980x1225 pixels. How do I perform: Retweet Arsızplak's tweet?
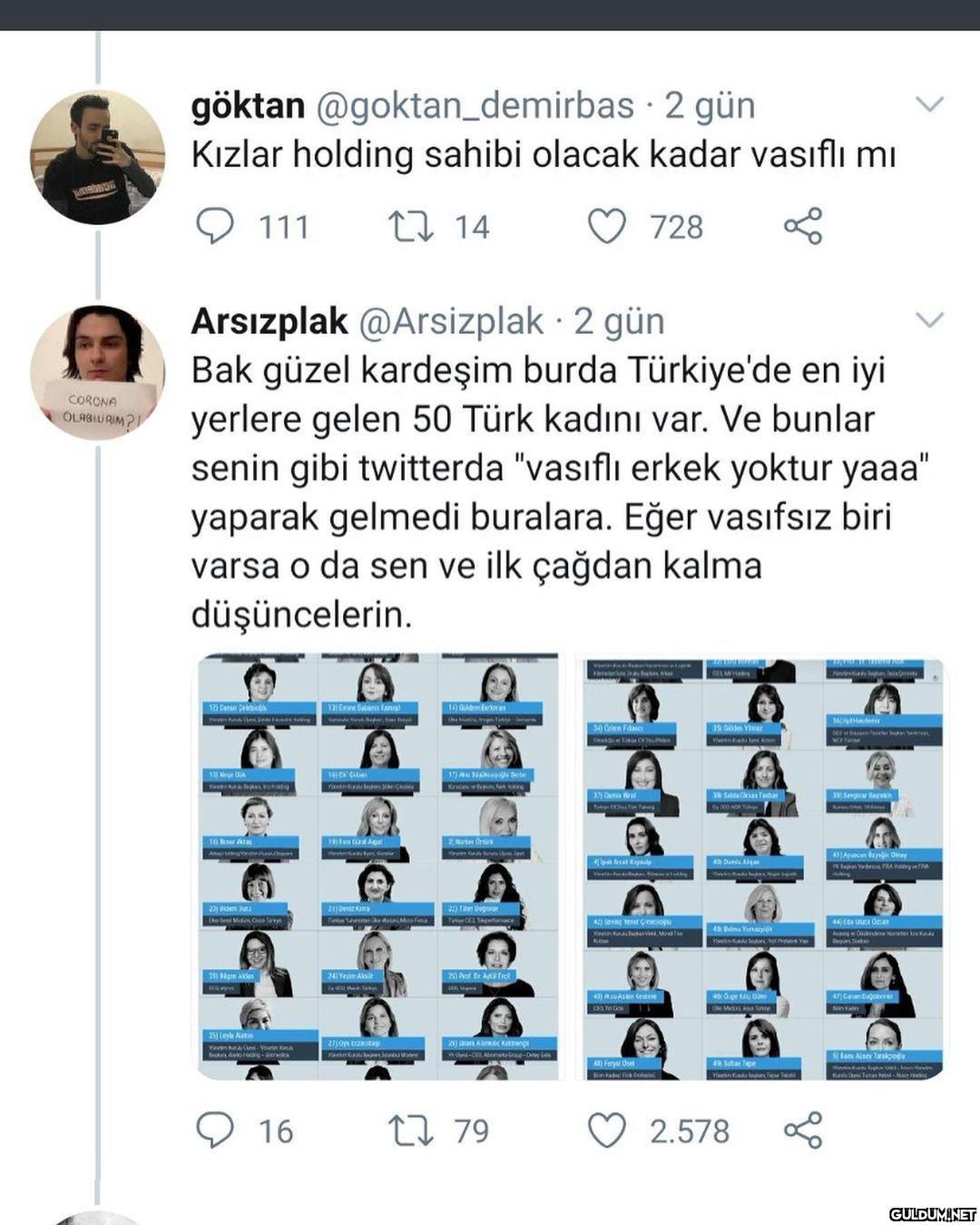pos(410,1130)
